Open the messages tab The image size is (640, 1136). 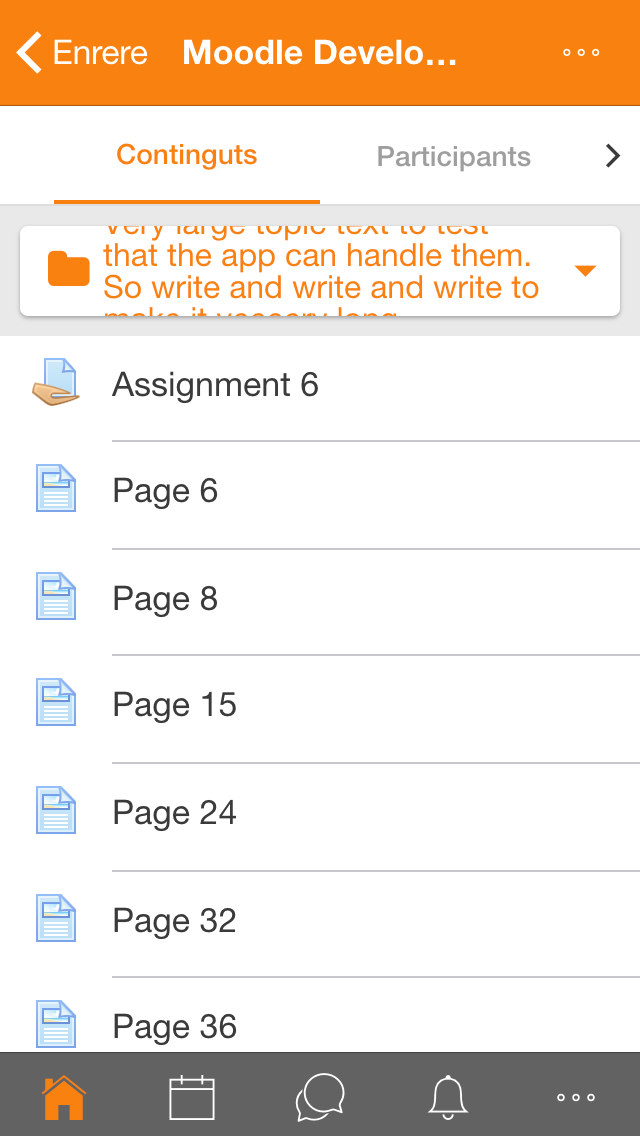320,1096
